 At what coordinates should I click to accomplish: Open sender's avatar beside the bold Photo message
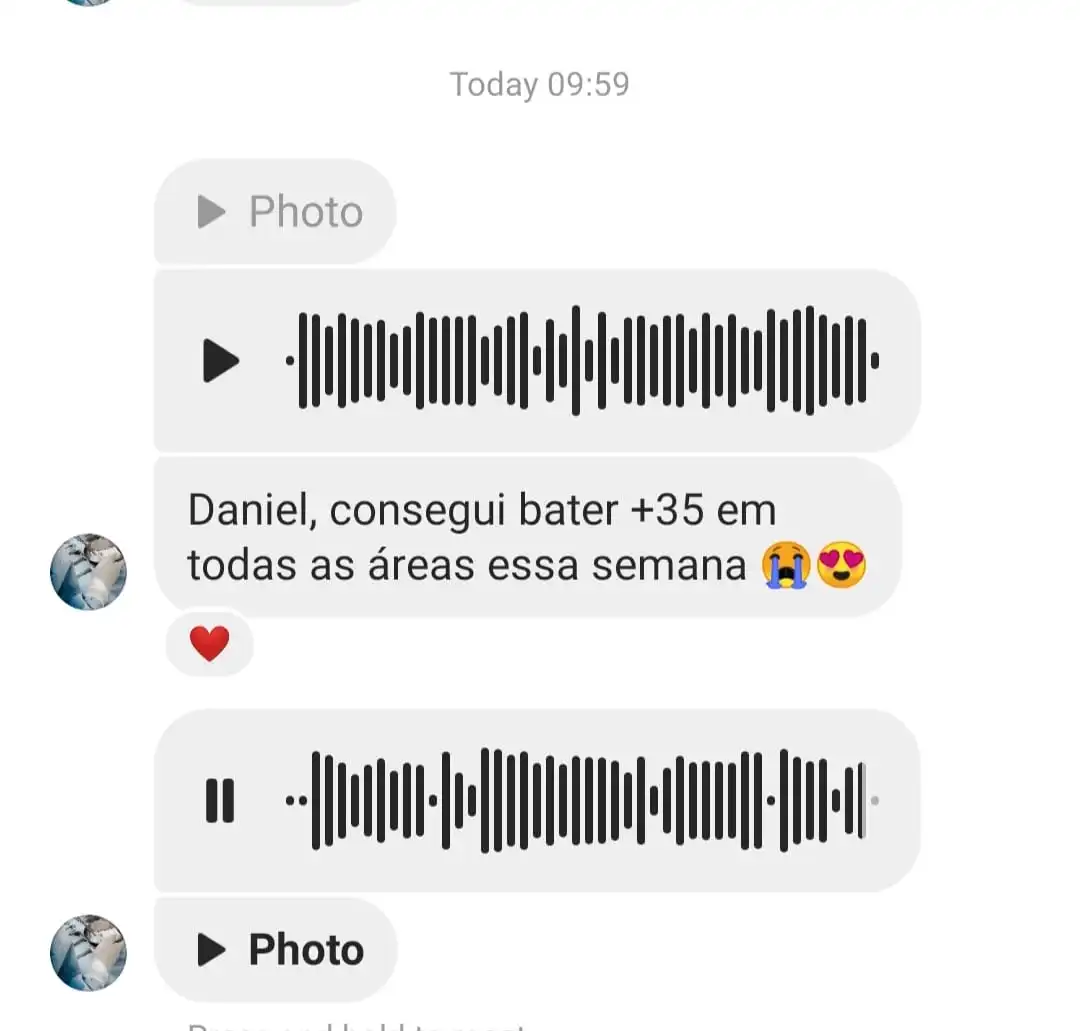(x=88, y=952)
